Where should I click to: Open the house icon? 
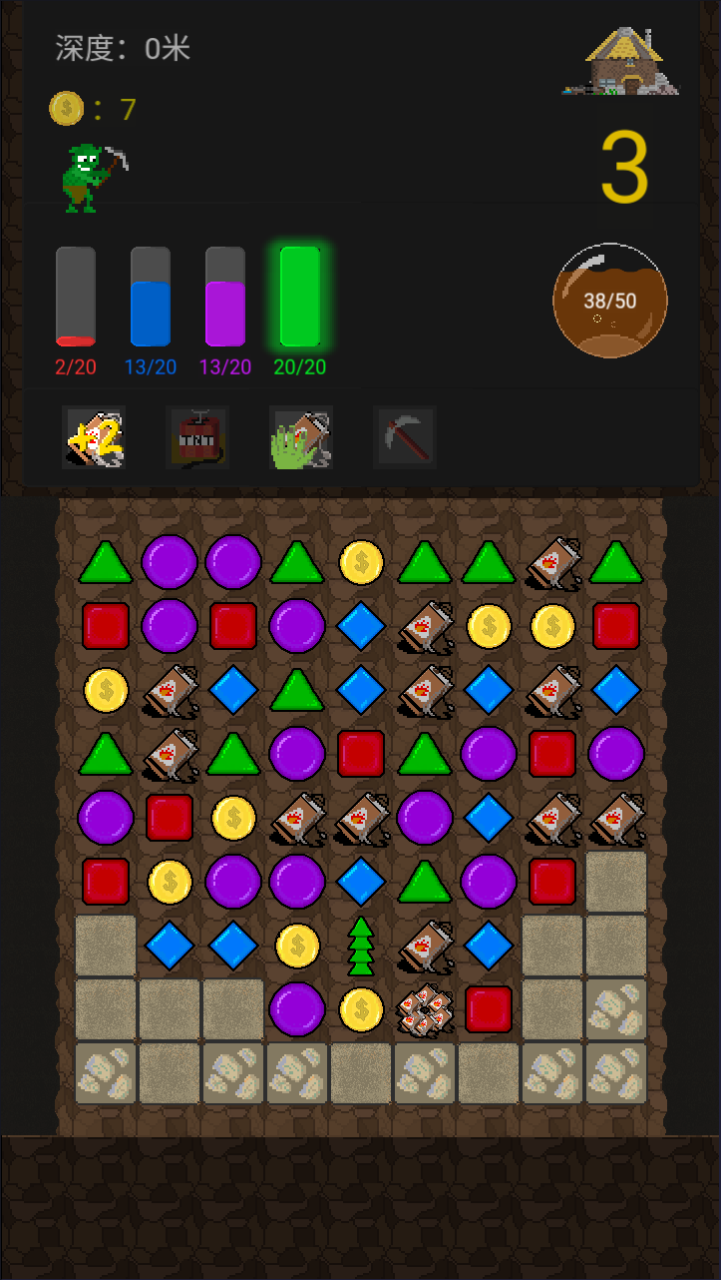(621, 62)
